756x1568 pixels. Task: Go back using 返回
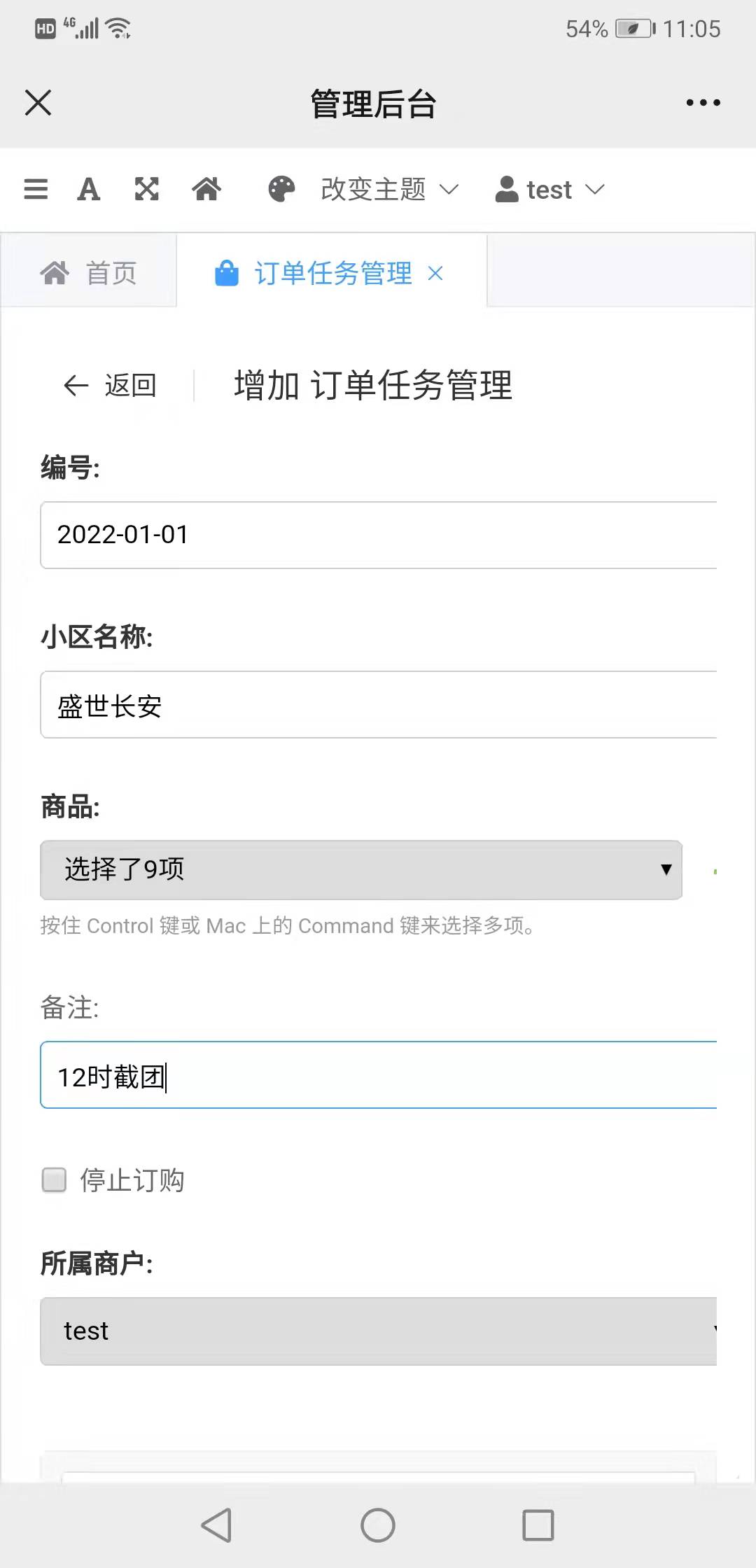pos(110,385)
